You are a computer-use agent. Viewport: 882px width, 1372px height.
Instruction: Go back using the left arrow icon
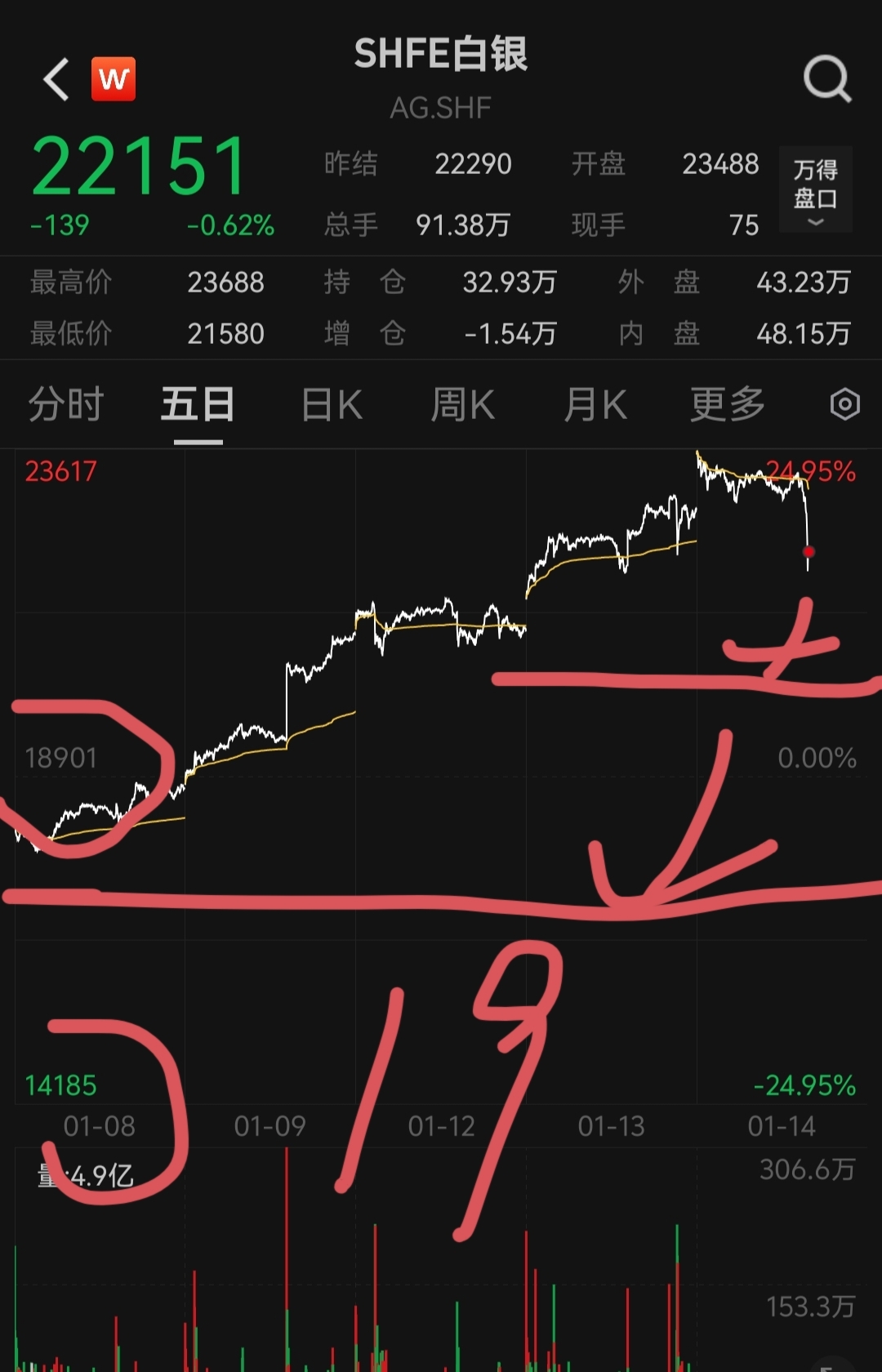pyautogui.click(x=54, y=79)
